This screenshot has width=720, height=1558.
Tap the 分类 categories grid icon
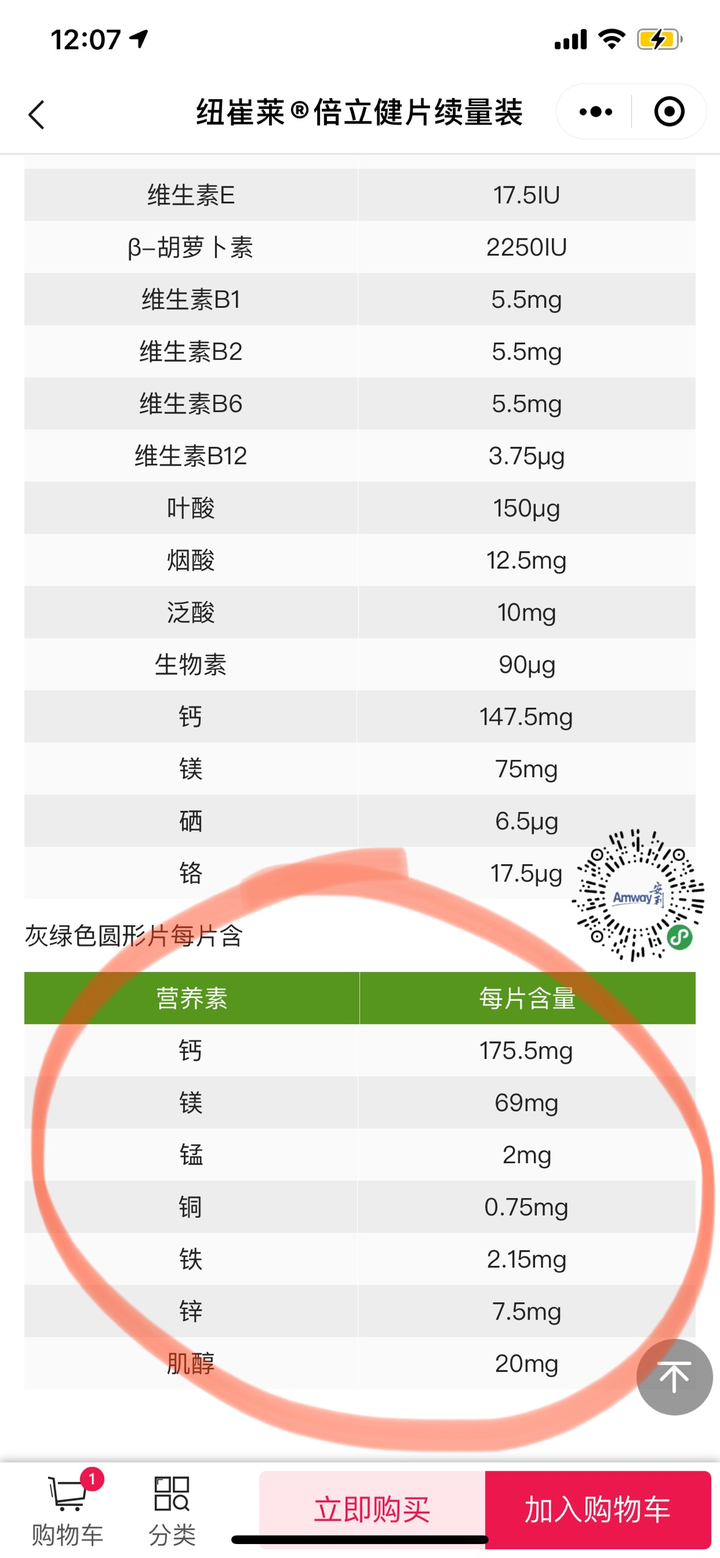pos(172,1495)
